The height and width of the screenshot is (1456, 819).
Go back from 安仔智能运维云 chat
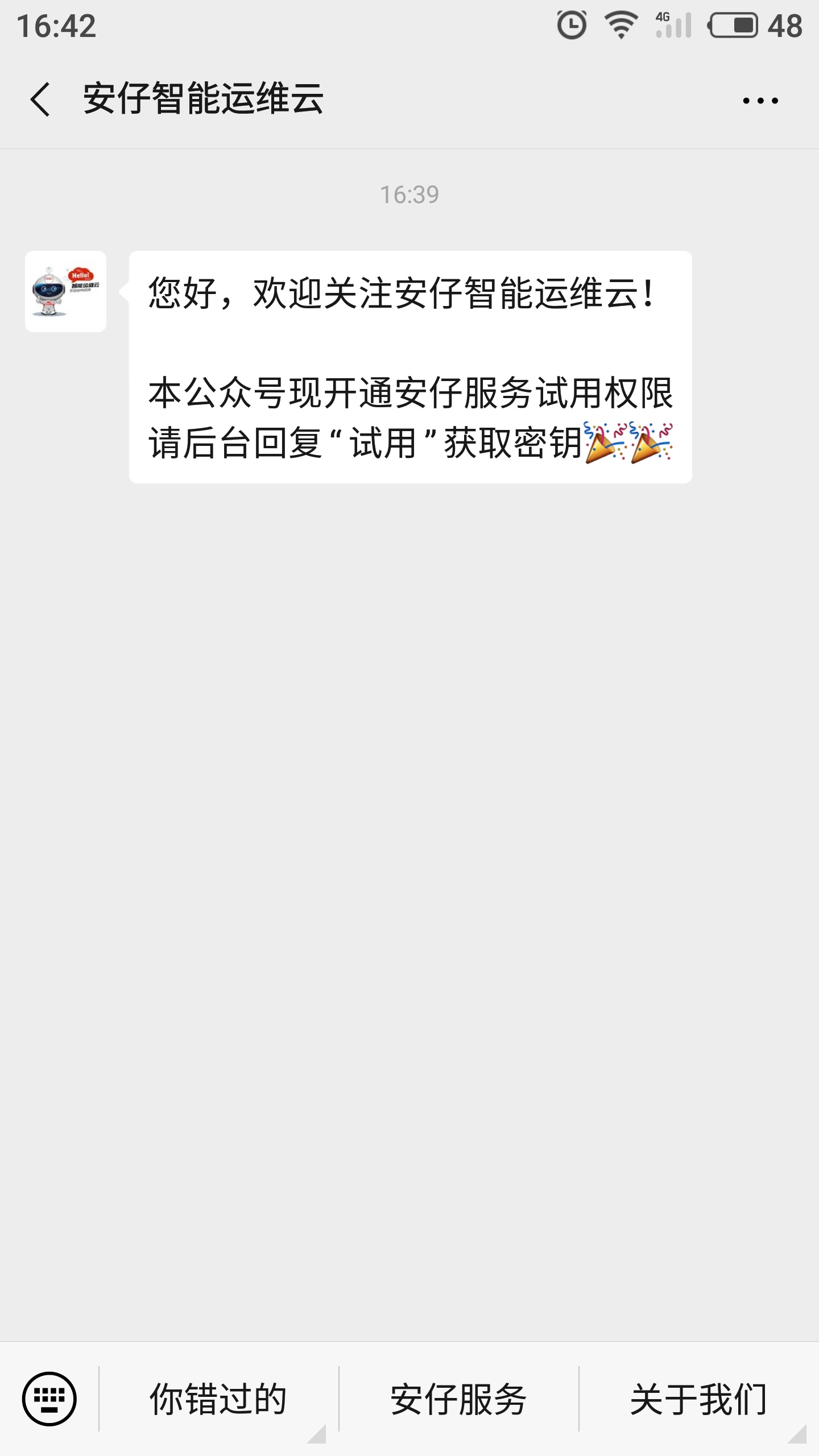tap(40, 100)
